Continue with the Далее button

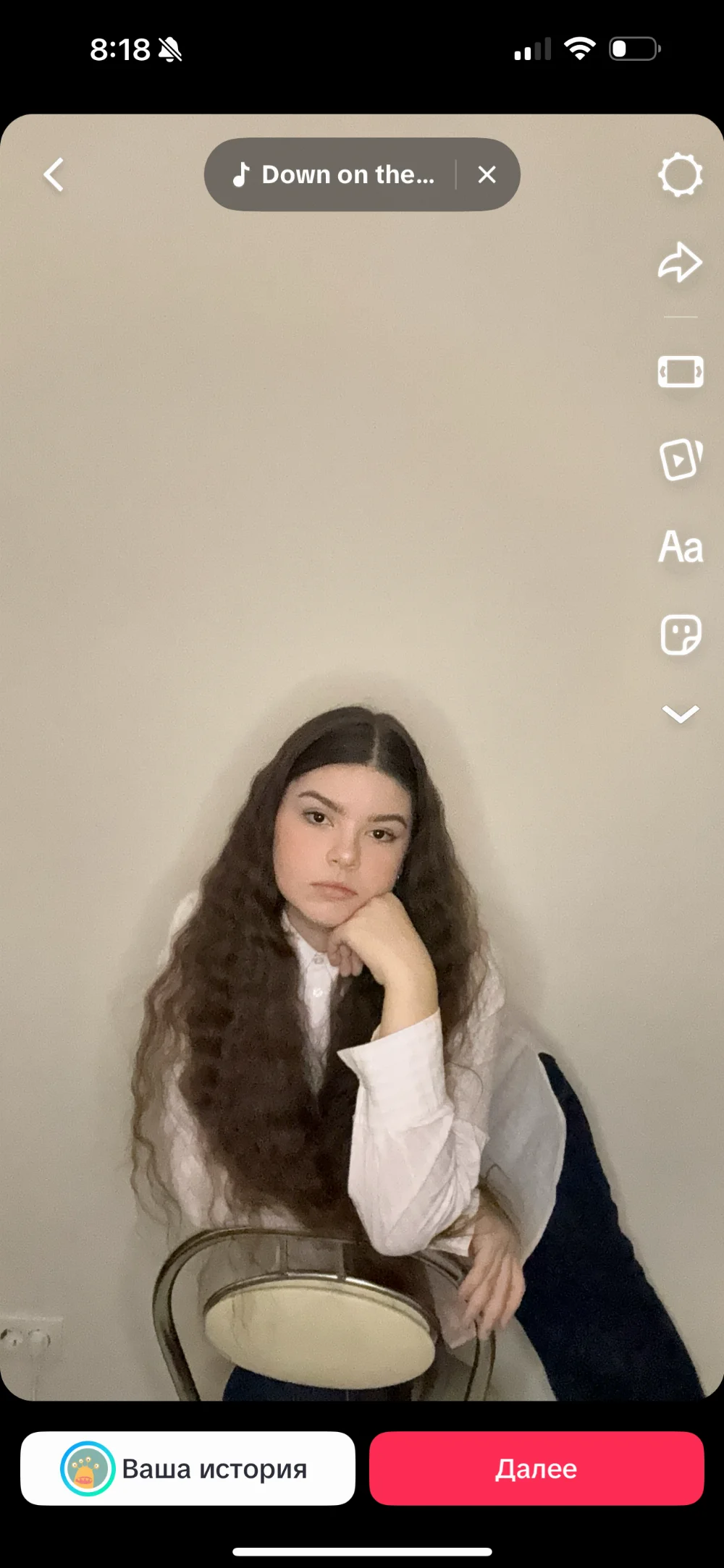[x=536, y=1468]
